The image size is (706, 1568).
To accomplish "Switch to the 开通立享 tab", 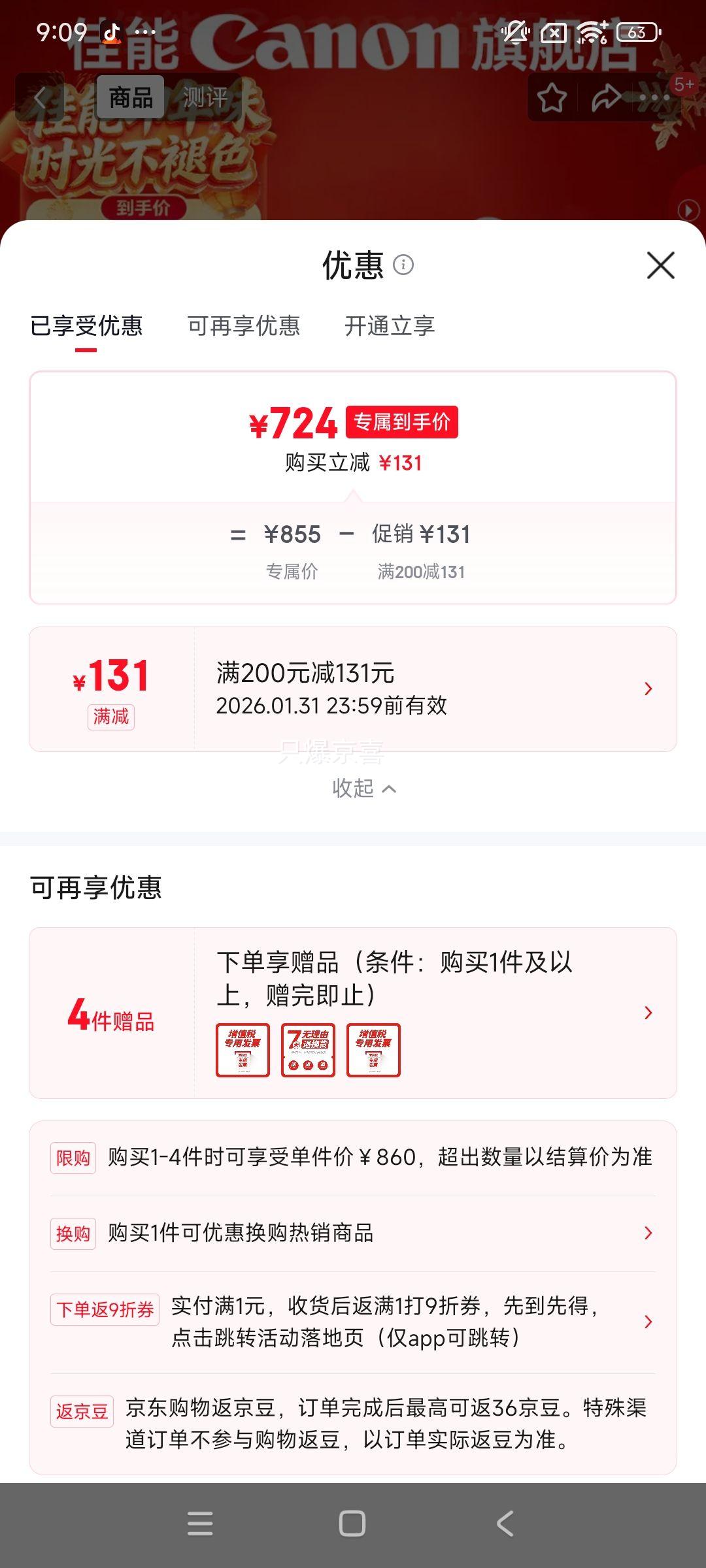I will 390,327.
